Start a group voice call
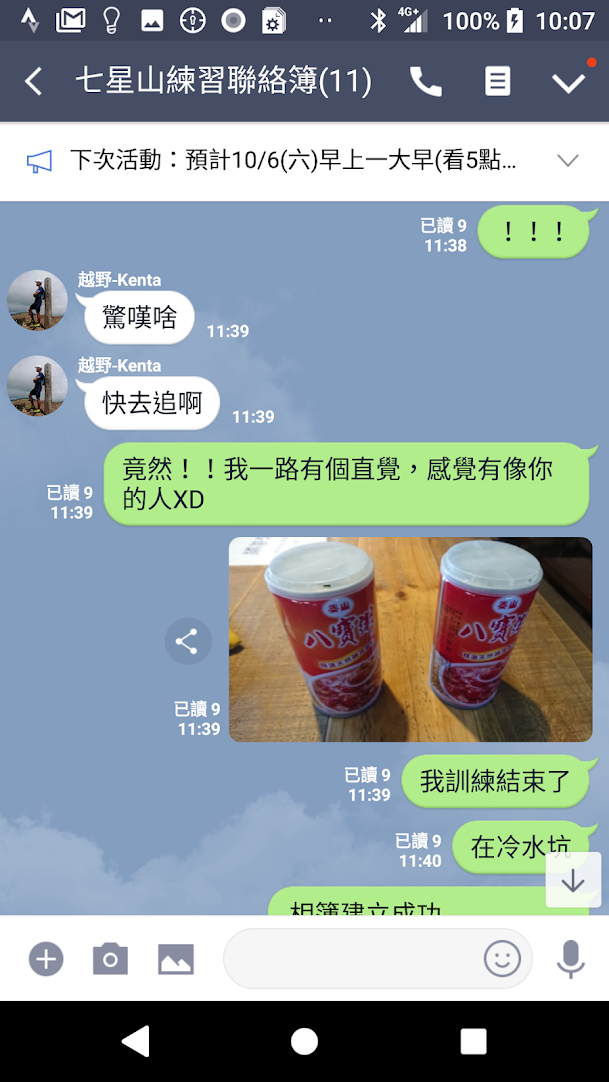Image resolution: width=609 pixels, height=1082 pixels. [426, 82]
